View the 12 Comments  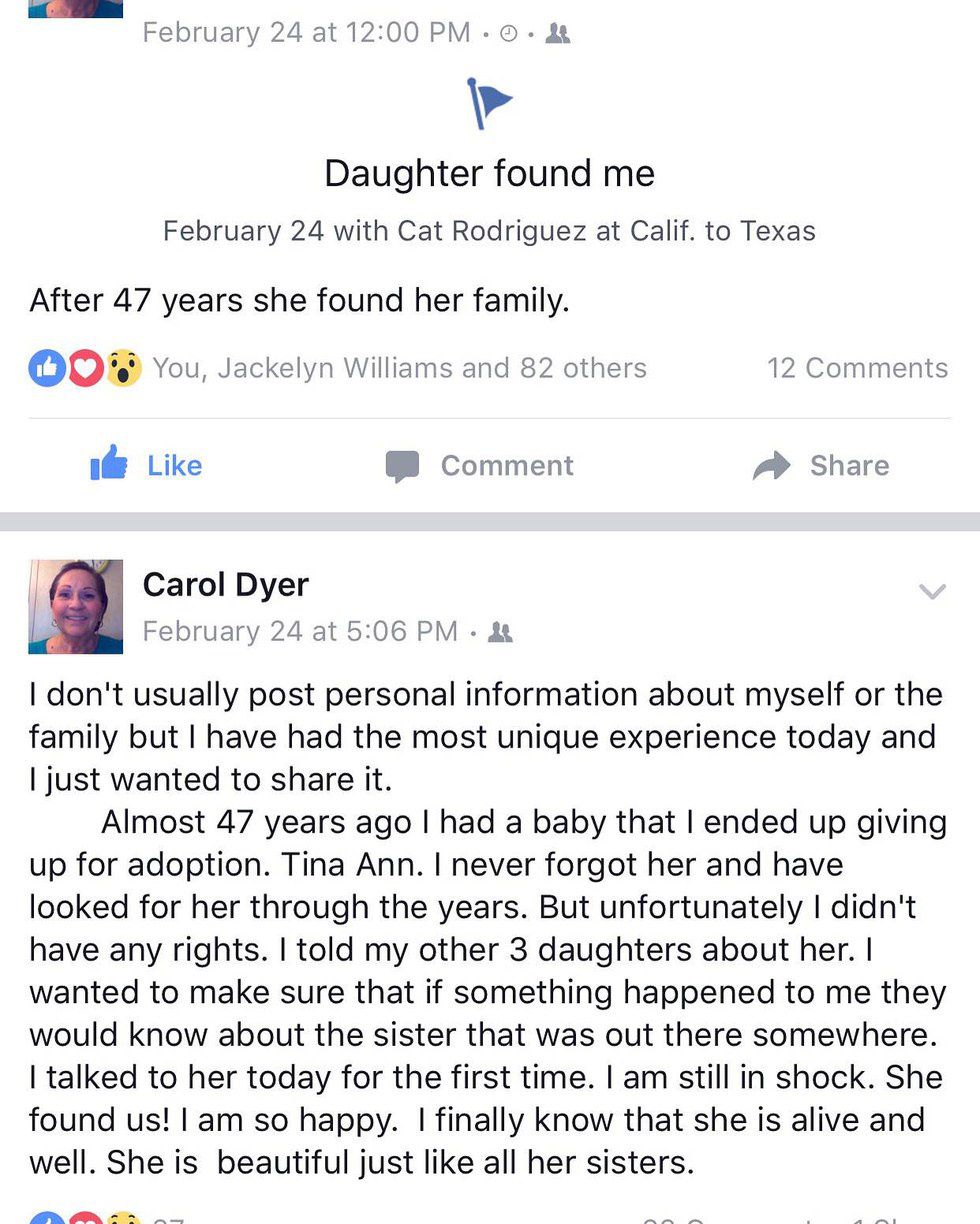coord(857,368)
